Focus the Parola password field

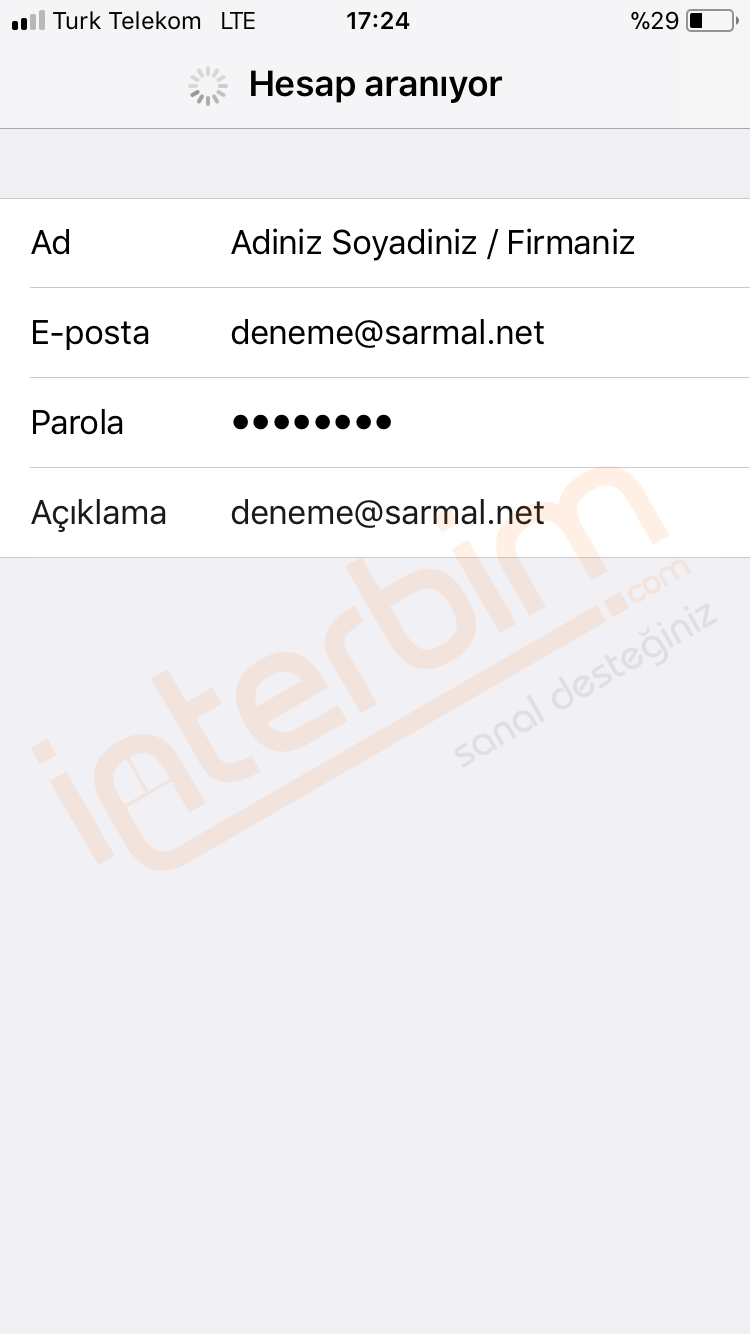pyautogui.click(x=375, y=423)
